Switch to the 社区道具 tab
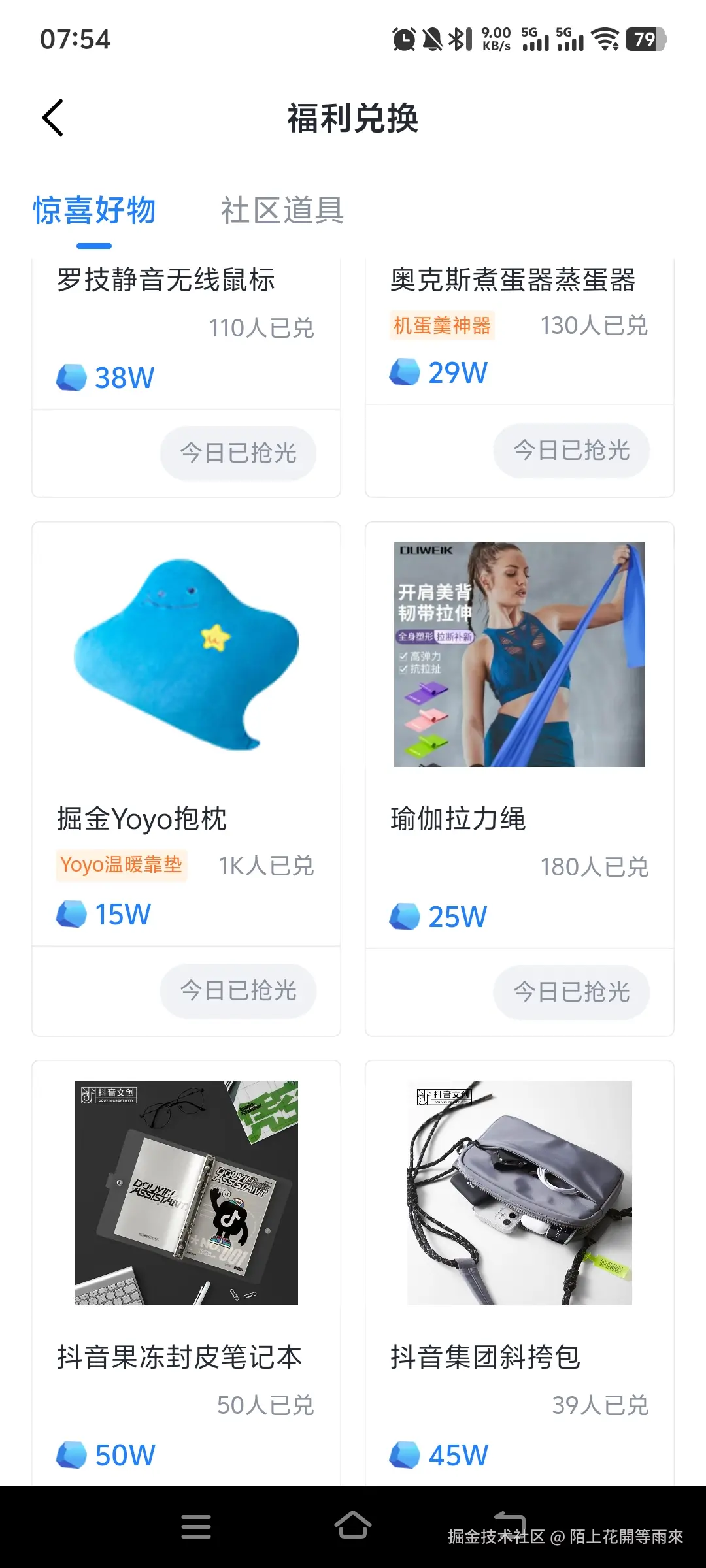 [283, 210]
